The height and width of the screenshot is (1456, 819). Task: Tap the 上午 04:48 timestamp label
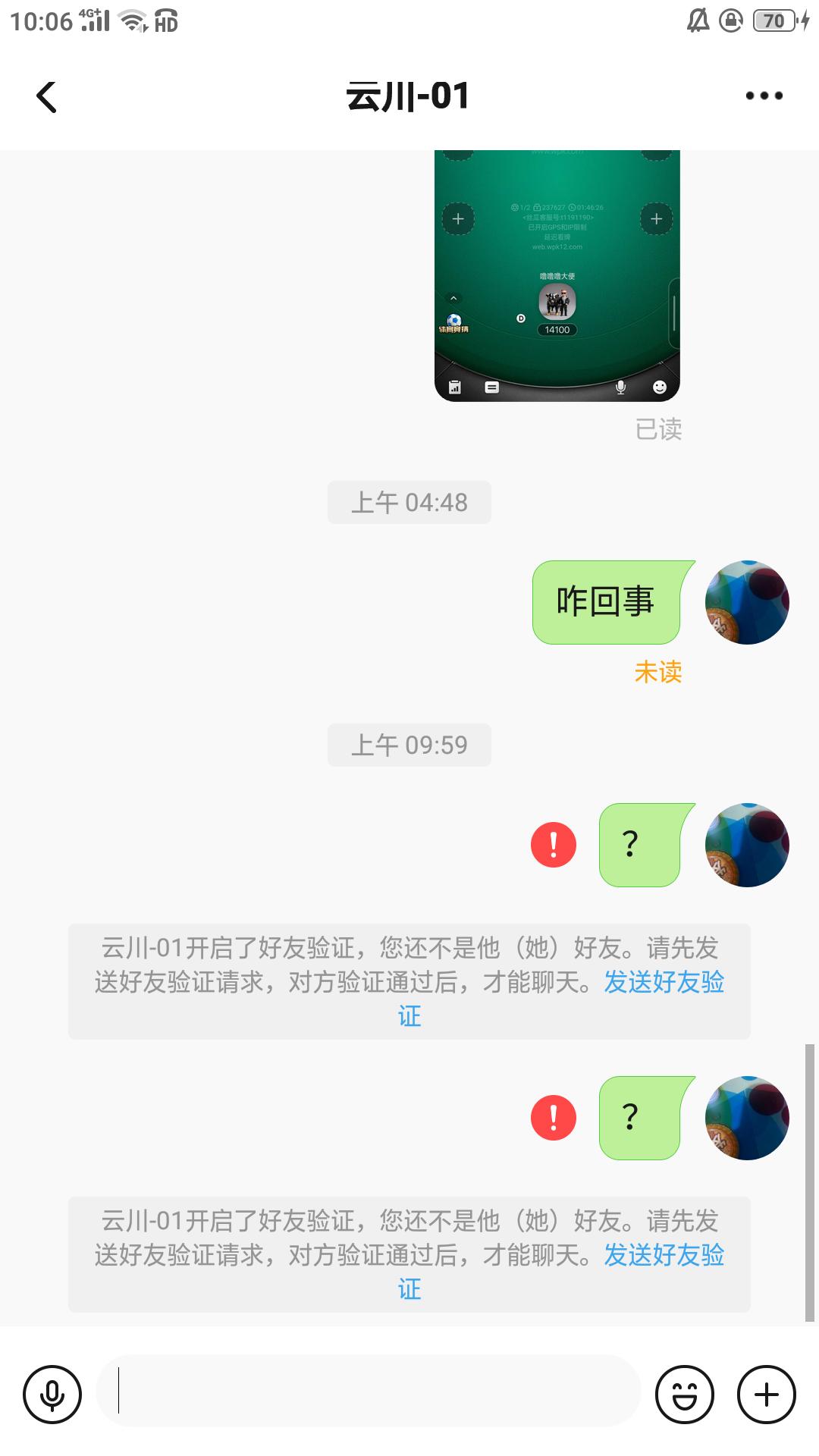(409, 501)
